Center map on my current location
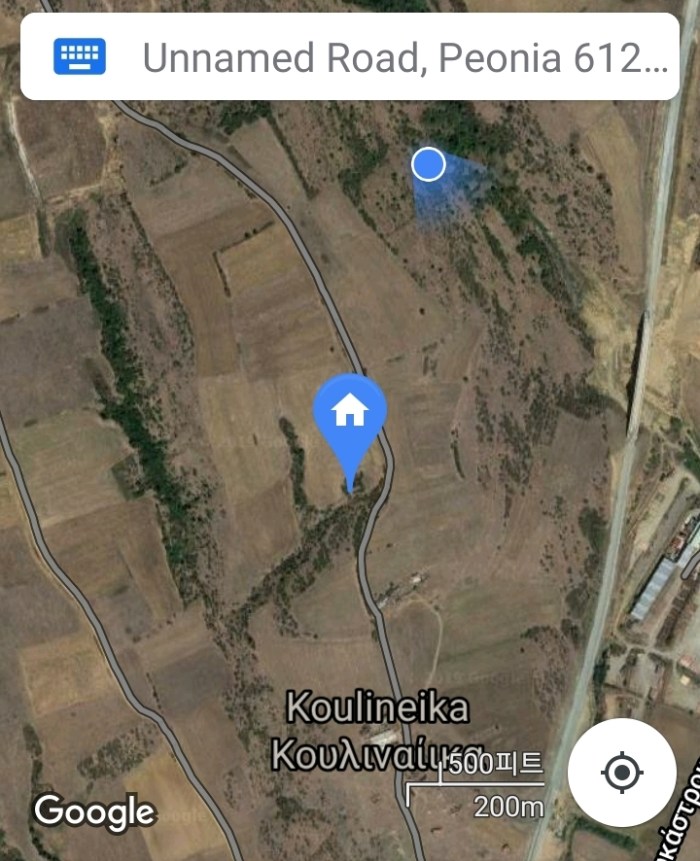Viewport: 700px width, 861px height. pyautogui.click(x=621, y=772)
